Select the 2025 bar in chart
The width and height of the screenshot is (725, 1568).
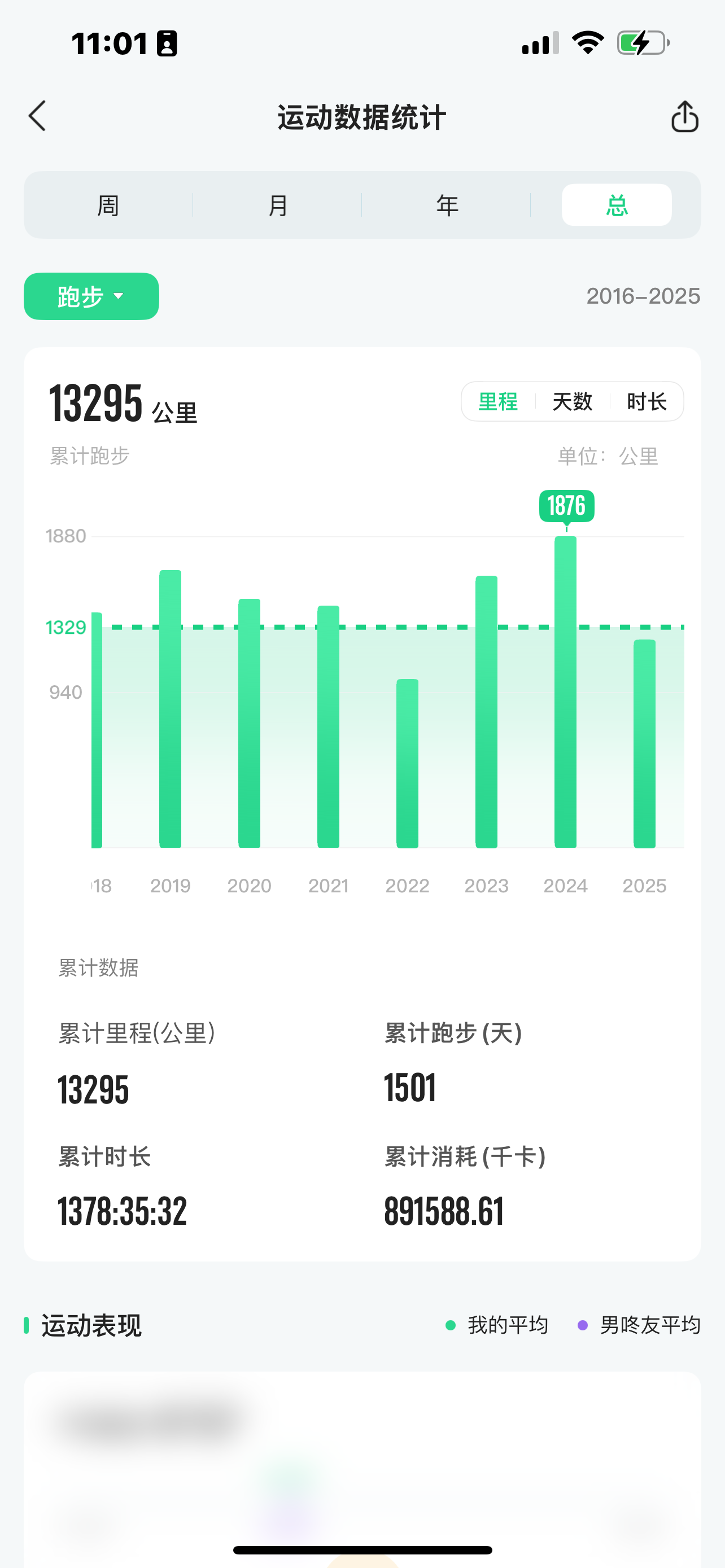coord(645,744)
